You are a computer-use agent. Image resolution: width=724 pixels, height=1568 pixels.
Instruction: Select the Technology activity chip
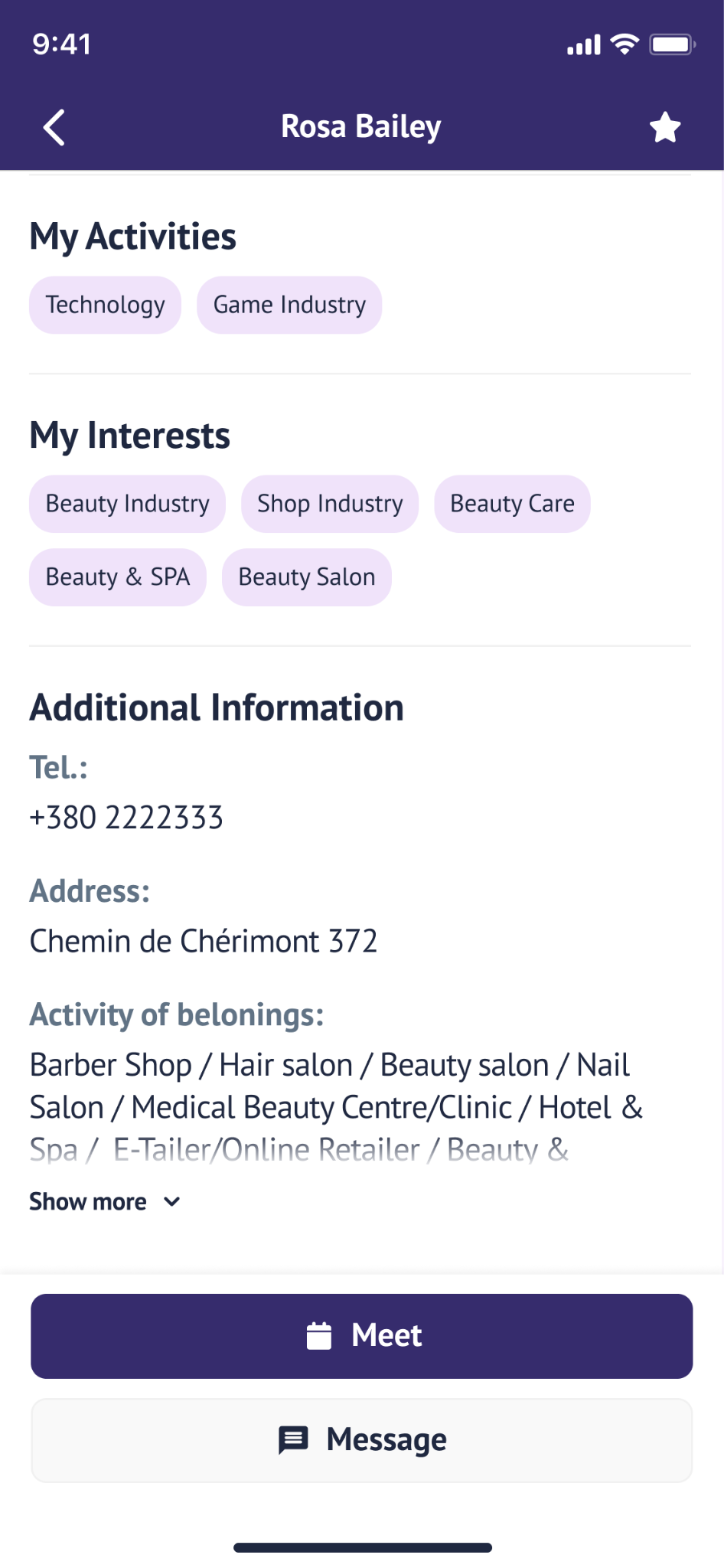[105, 305]
